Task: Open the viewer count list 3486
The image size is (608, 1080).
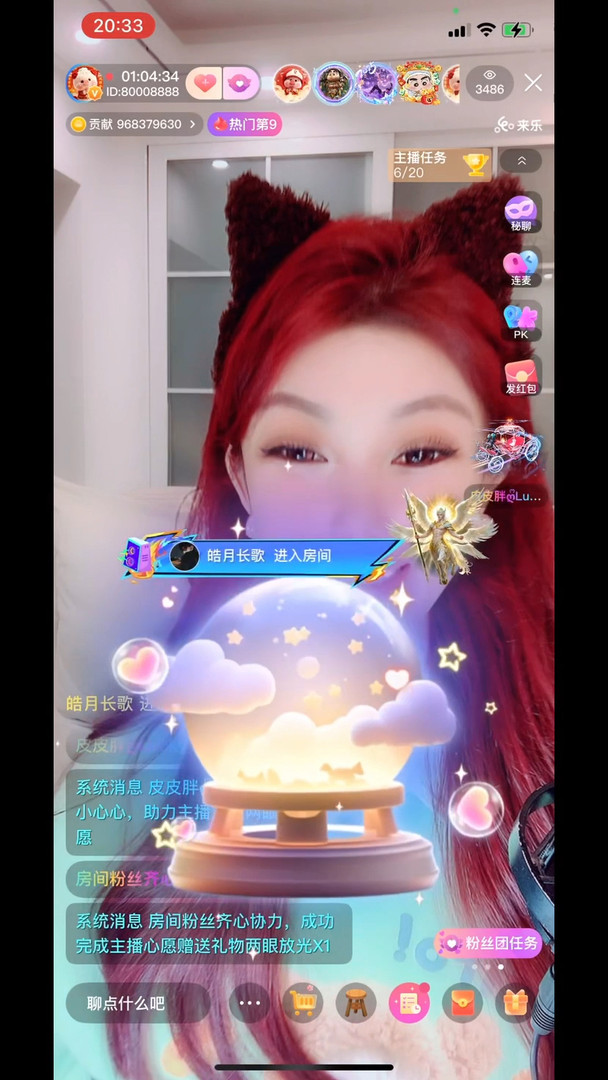Action: [489, 83]
